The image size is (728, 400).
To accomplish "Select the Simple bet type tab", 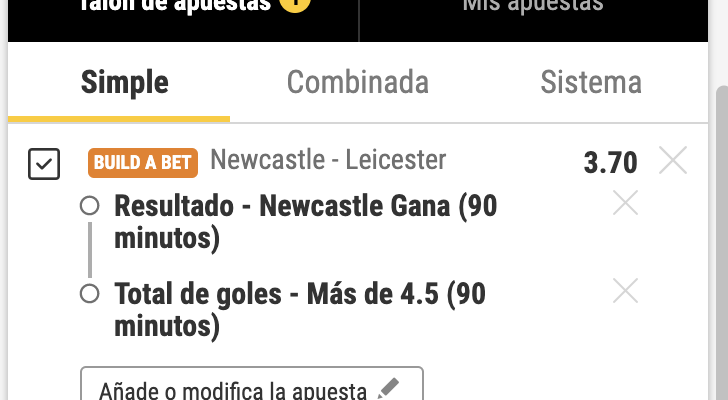I will point(125,82).
